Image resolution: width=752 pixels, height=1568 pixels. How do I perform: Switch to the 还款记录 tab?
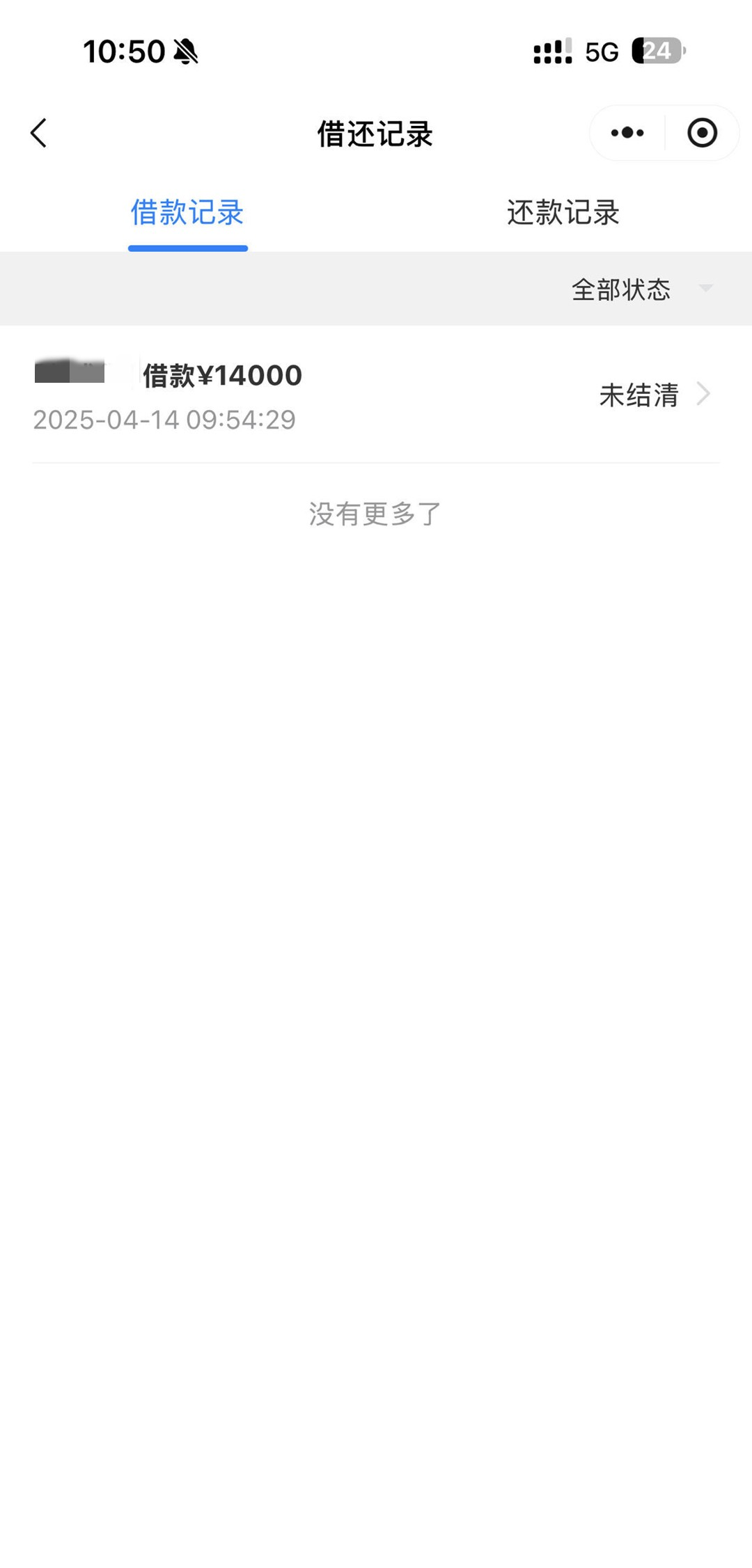point(563,212)
